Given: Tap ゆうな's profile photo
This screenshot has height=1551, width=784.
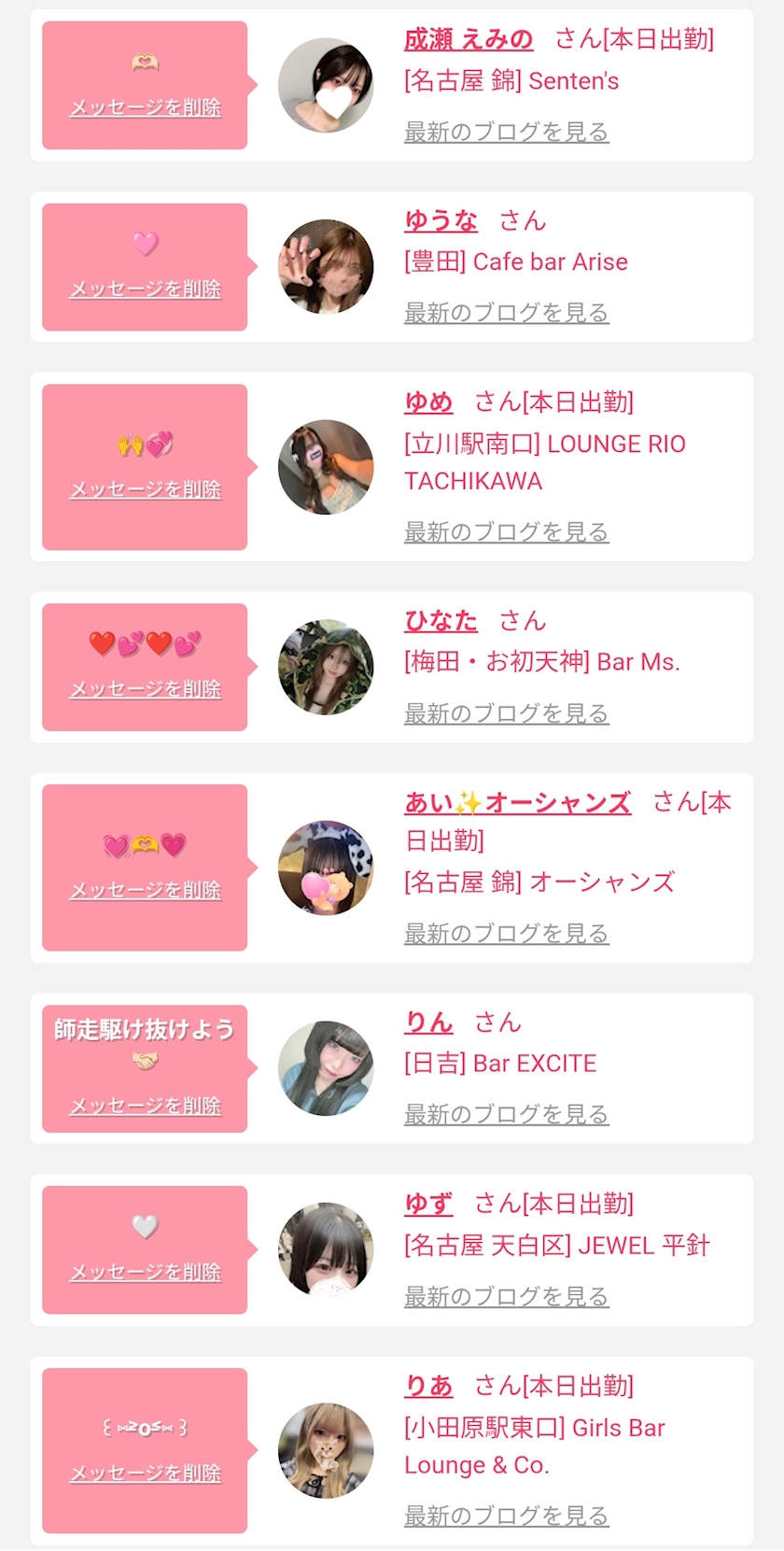Looking at the screenshot, I should pos(326,267).
